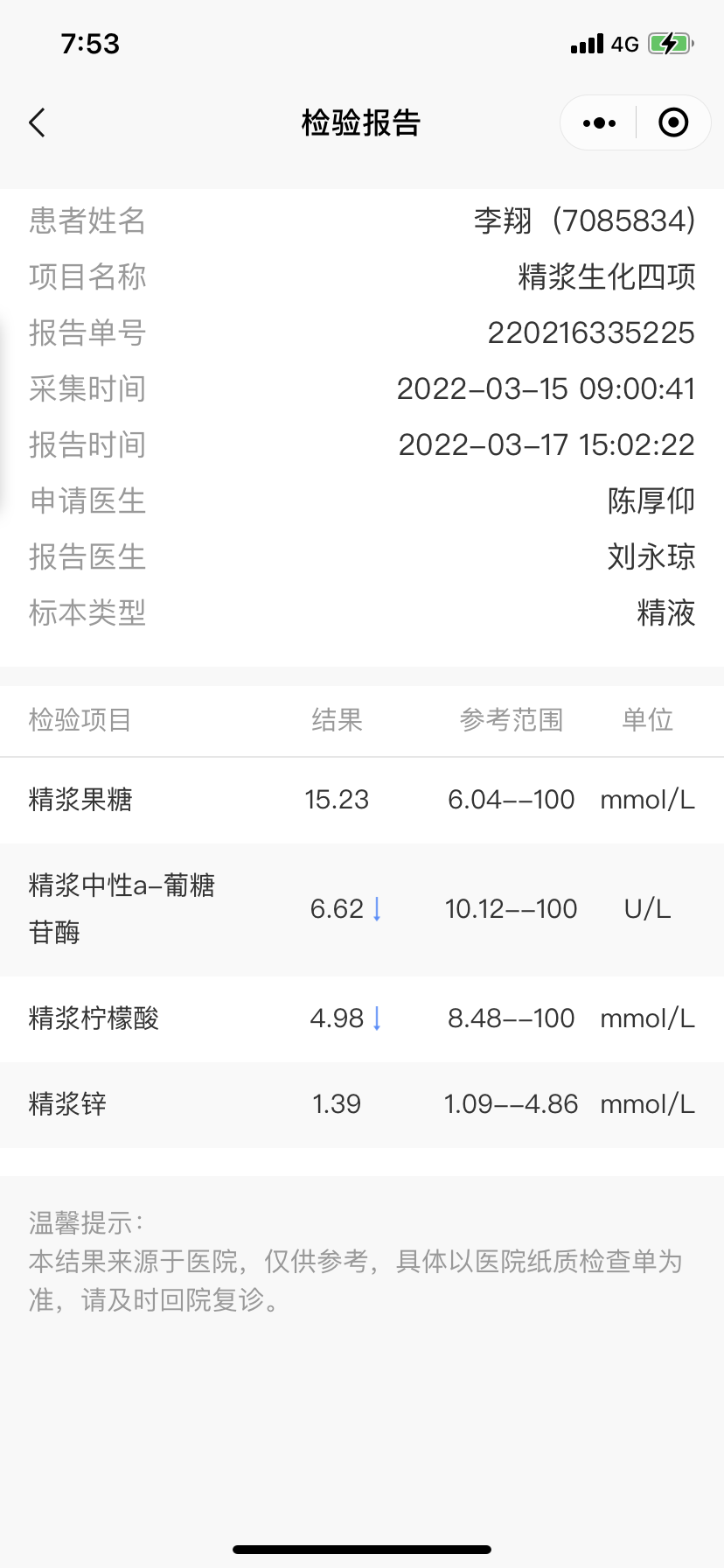Close the mini program with the circle button
724x1568 pixels.
(x=672, y=123)
